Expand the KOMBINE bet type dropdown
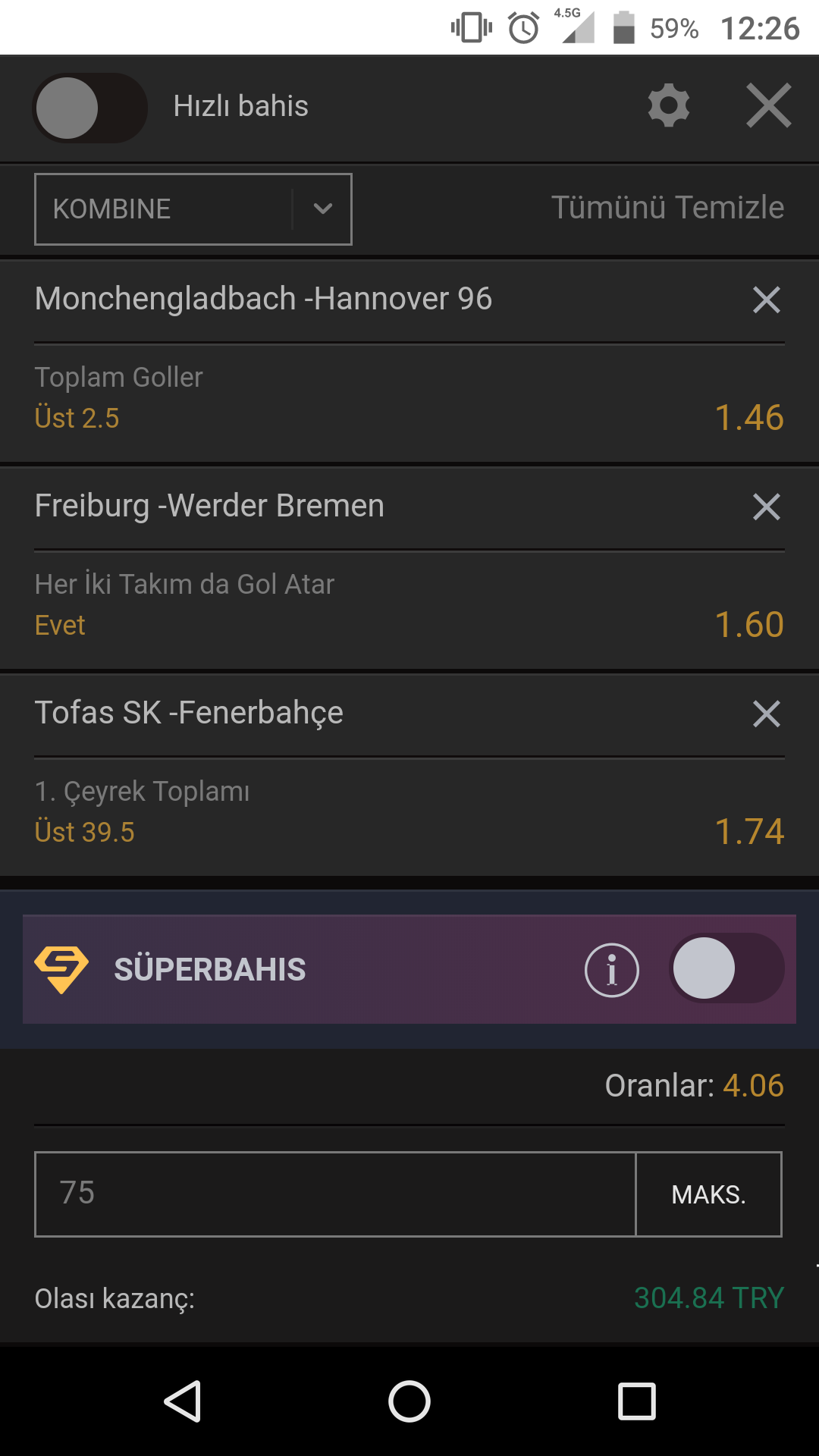Image resolution: width=819 pixels, height=1456 pixels. (193, 209)
